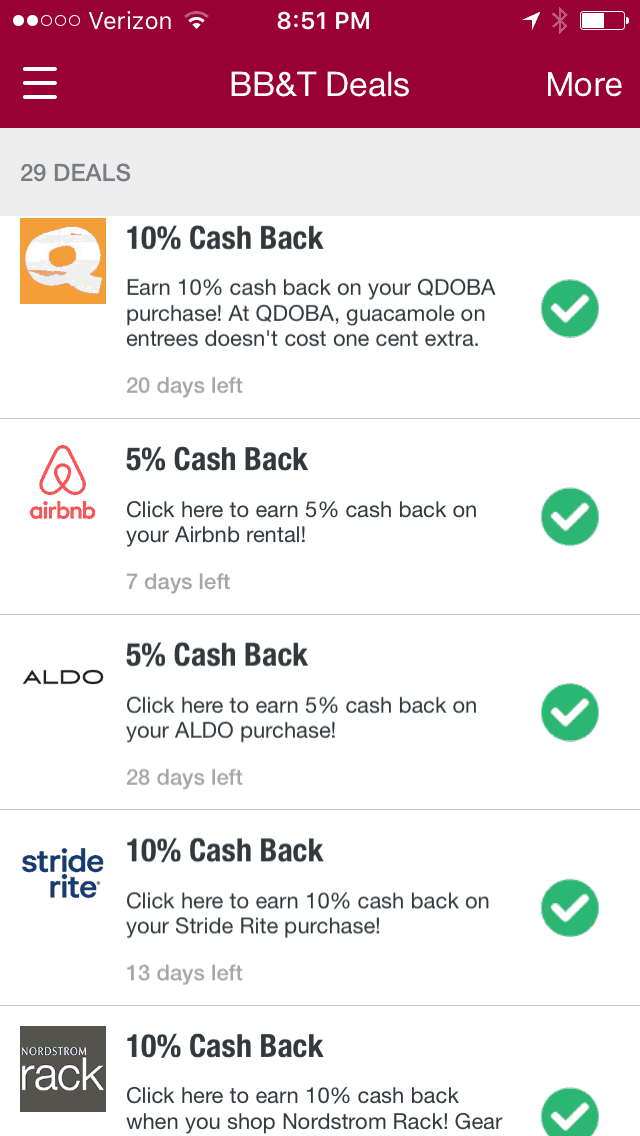
Task: Open the Nordstrom Rack cash back deal
Action: pos(320,1072)
